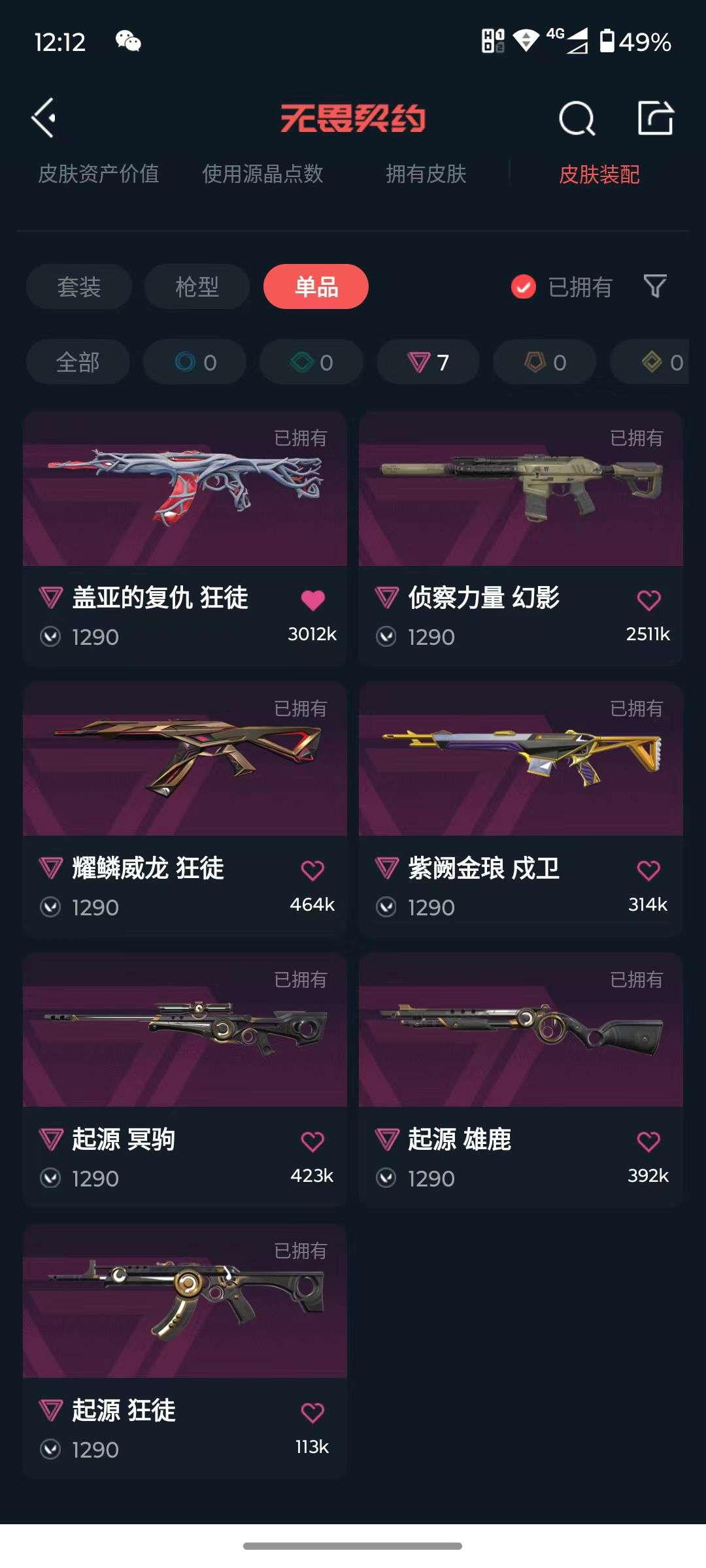Favorite the 起源 狂徒 skin heart
The height and width of the screenshot is (1568, 706).
click(x=313, y=1411)
